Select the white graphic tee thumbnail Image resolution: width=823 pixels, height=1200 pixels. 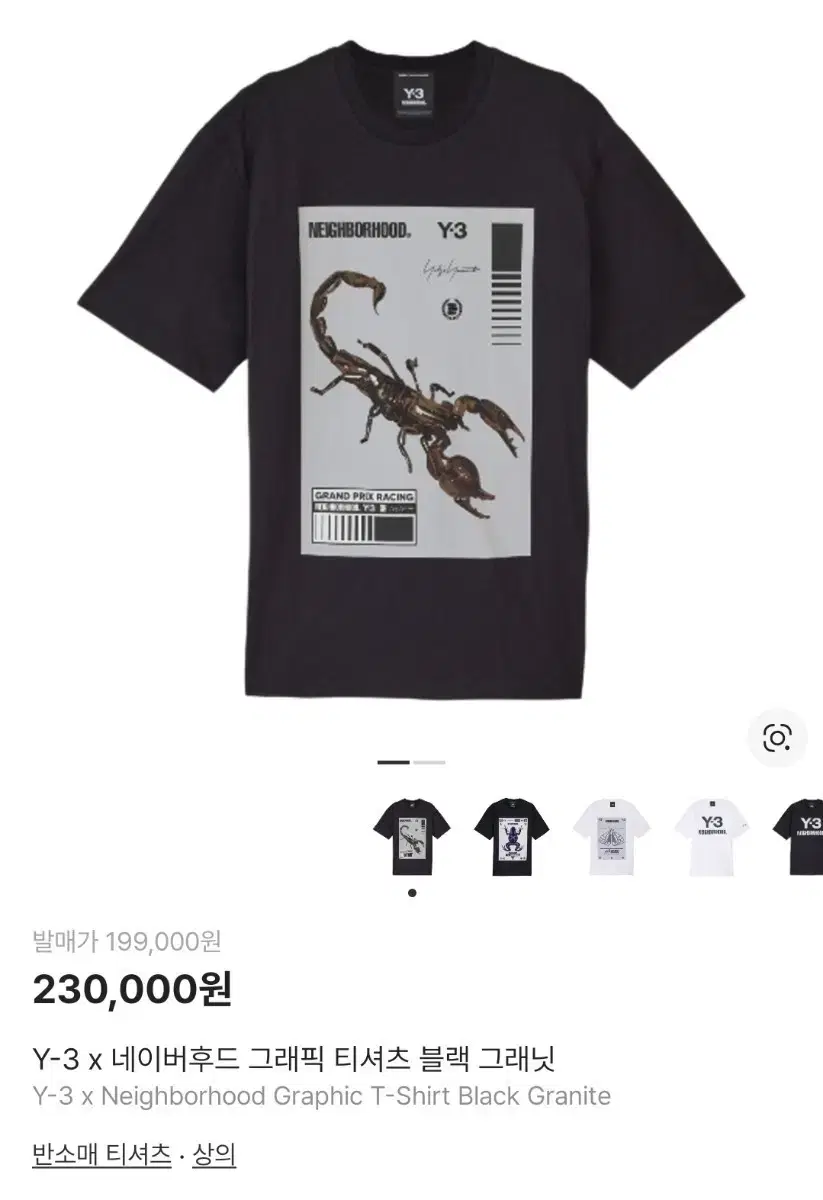coord(612,837)
